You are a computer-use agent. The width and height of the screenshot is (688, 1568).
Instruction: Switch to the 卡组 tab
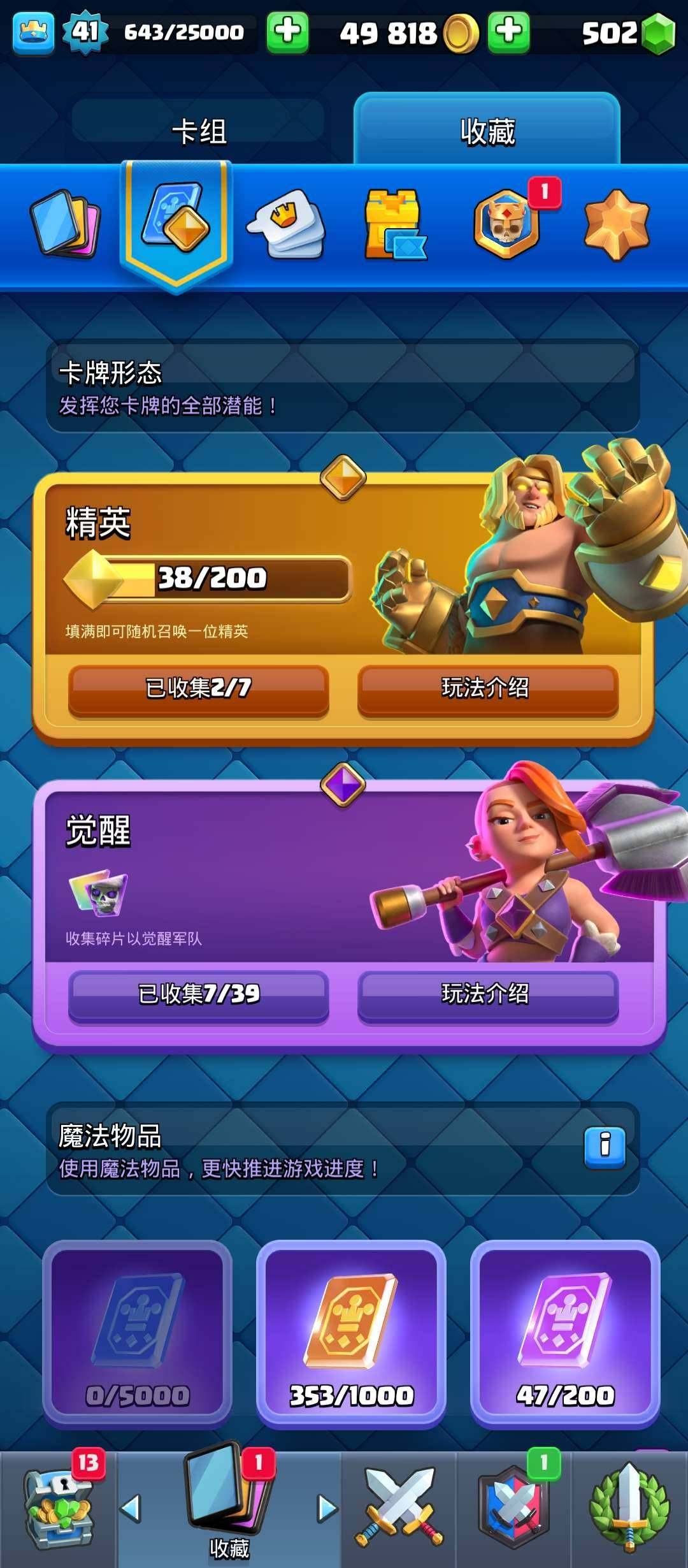click(199, 131)
